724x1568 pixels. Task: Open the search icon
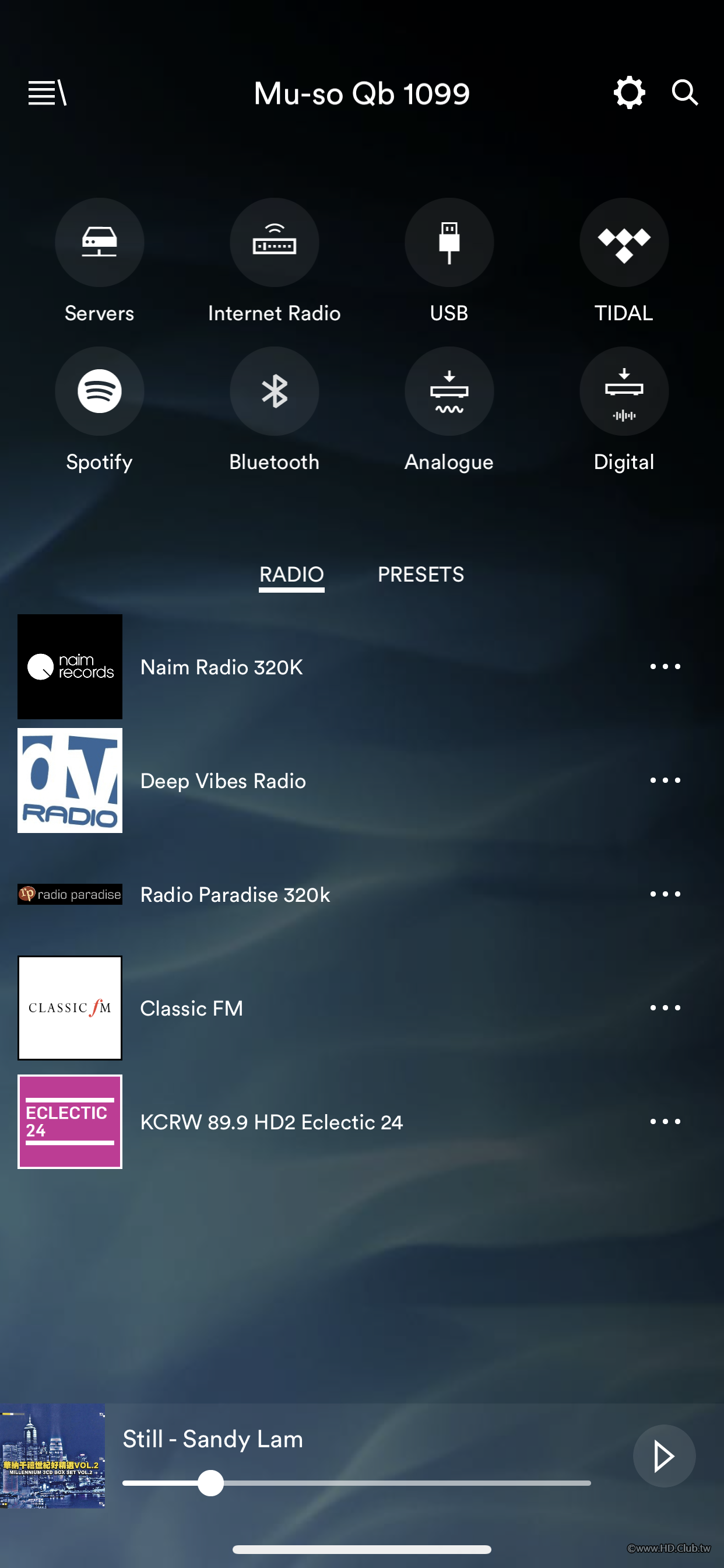coord(684,93)
